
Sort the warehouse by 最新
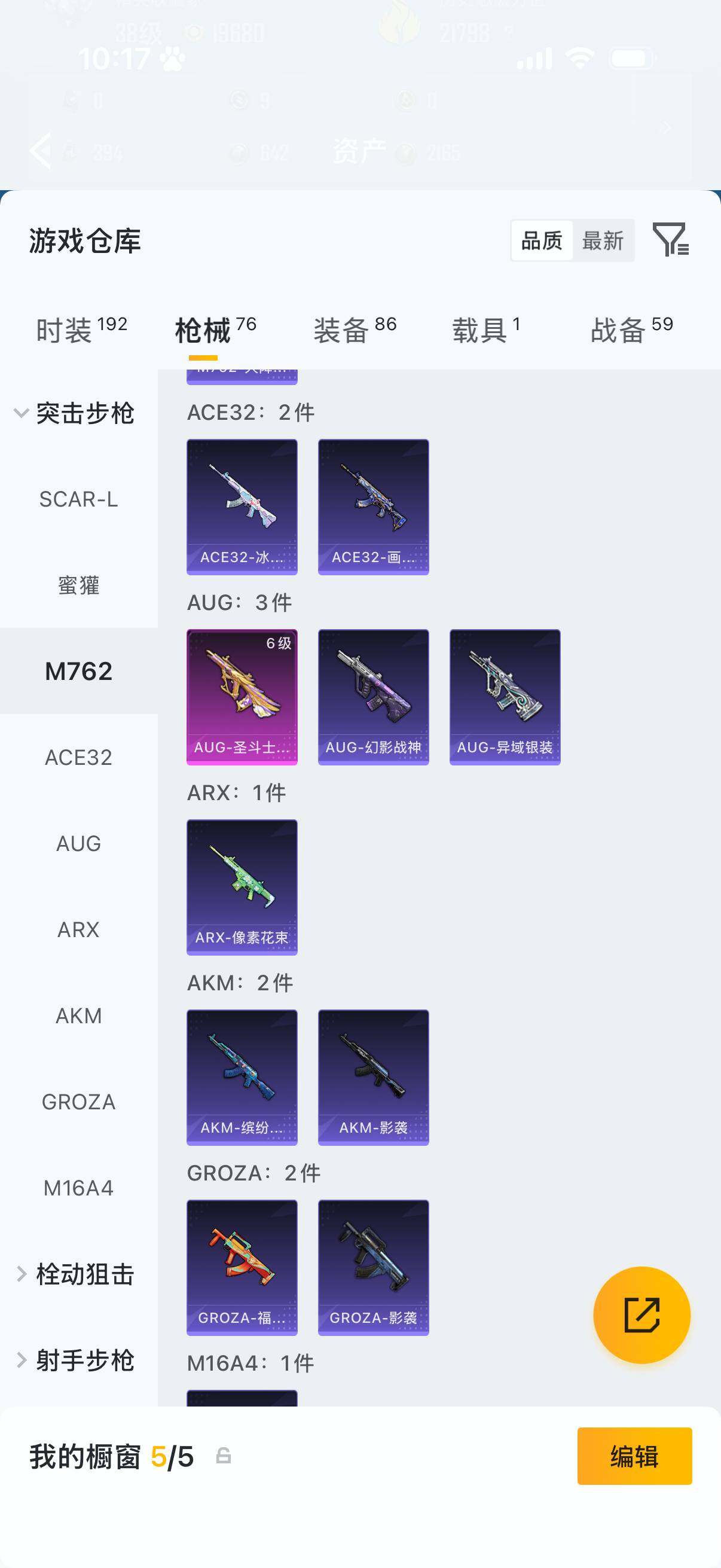tap(603, 240)
